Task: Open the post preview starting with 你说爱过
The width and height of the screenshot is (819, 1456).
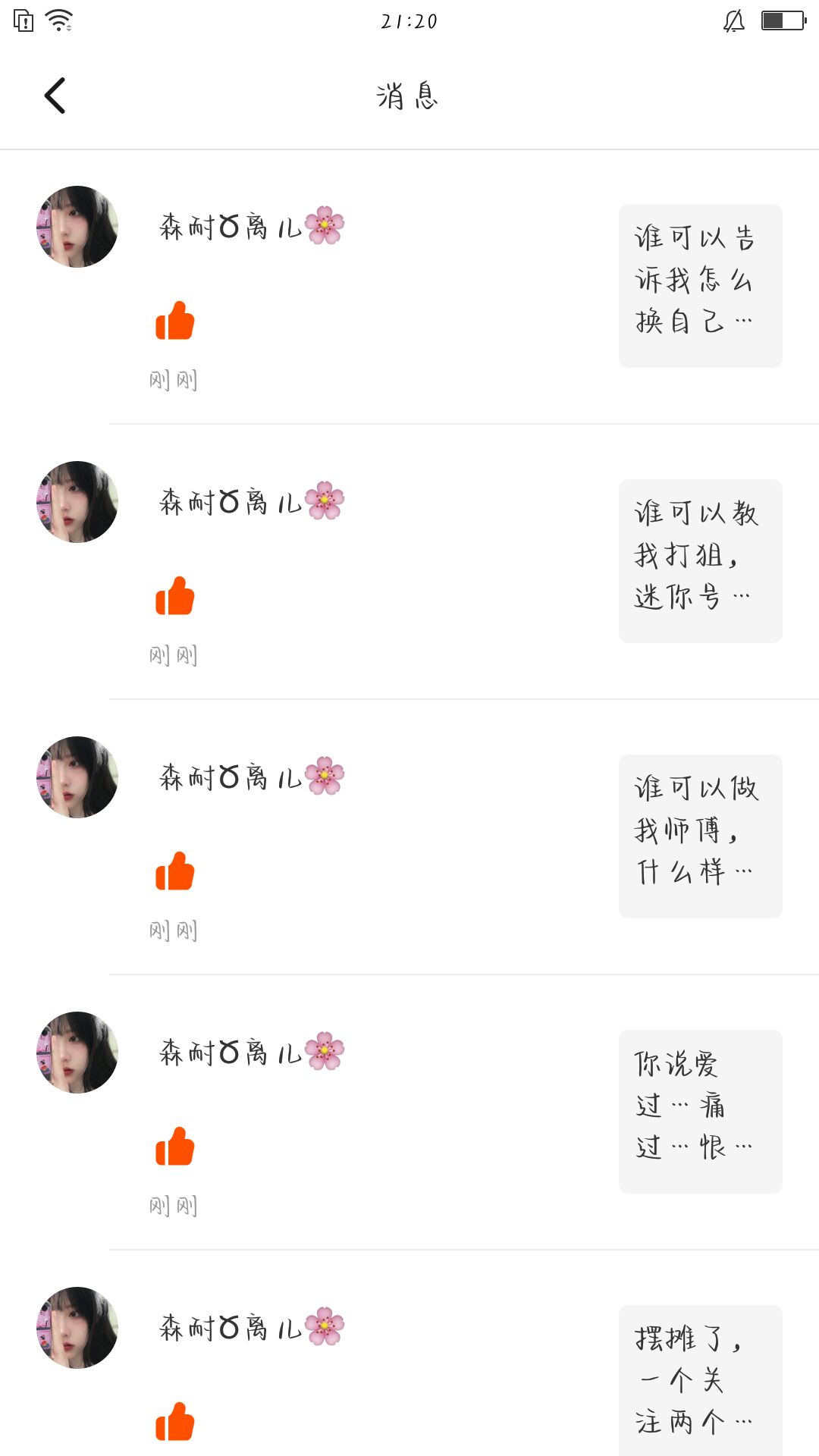Action: (700, 1112)
